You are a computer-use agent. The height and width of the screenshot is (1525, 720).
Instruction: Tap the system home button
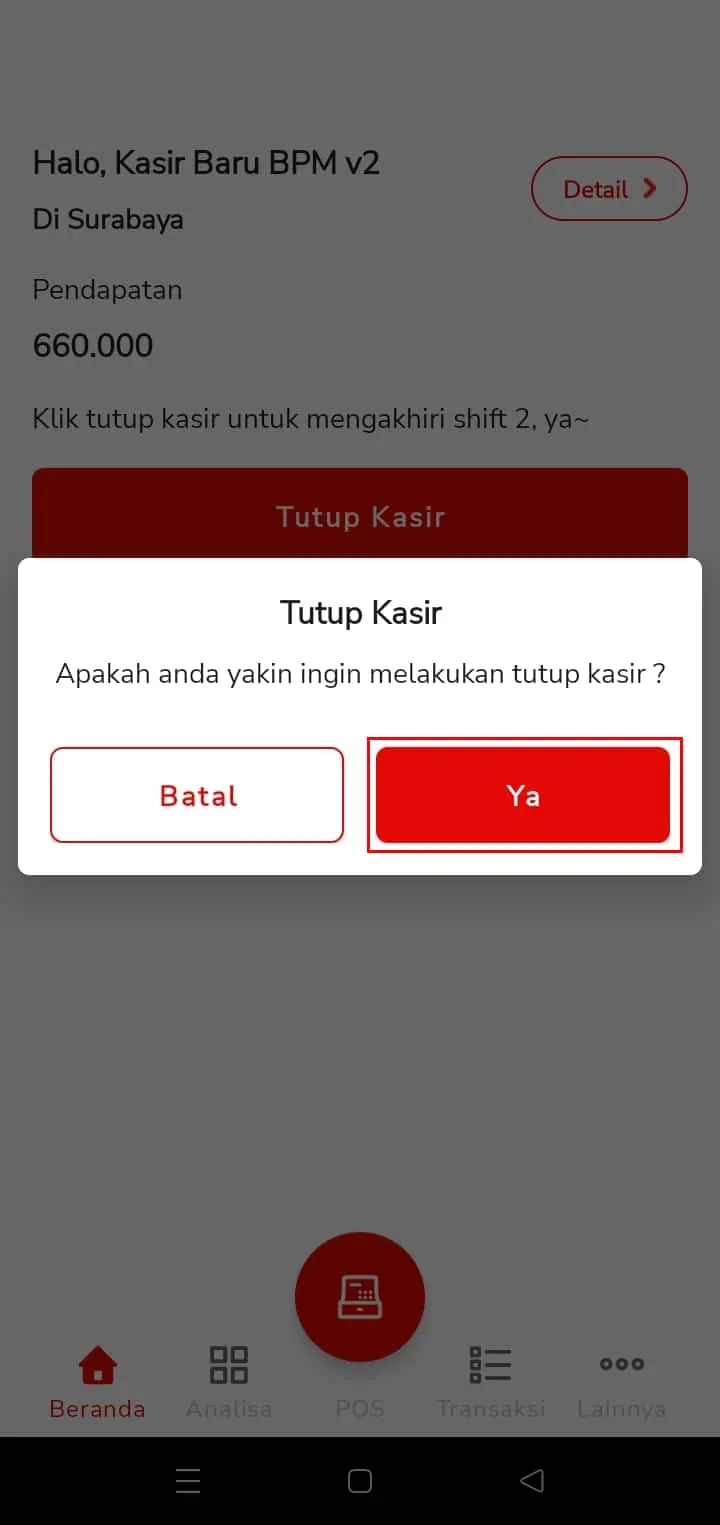coord(360,1481)
